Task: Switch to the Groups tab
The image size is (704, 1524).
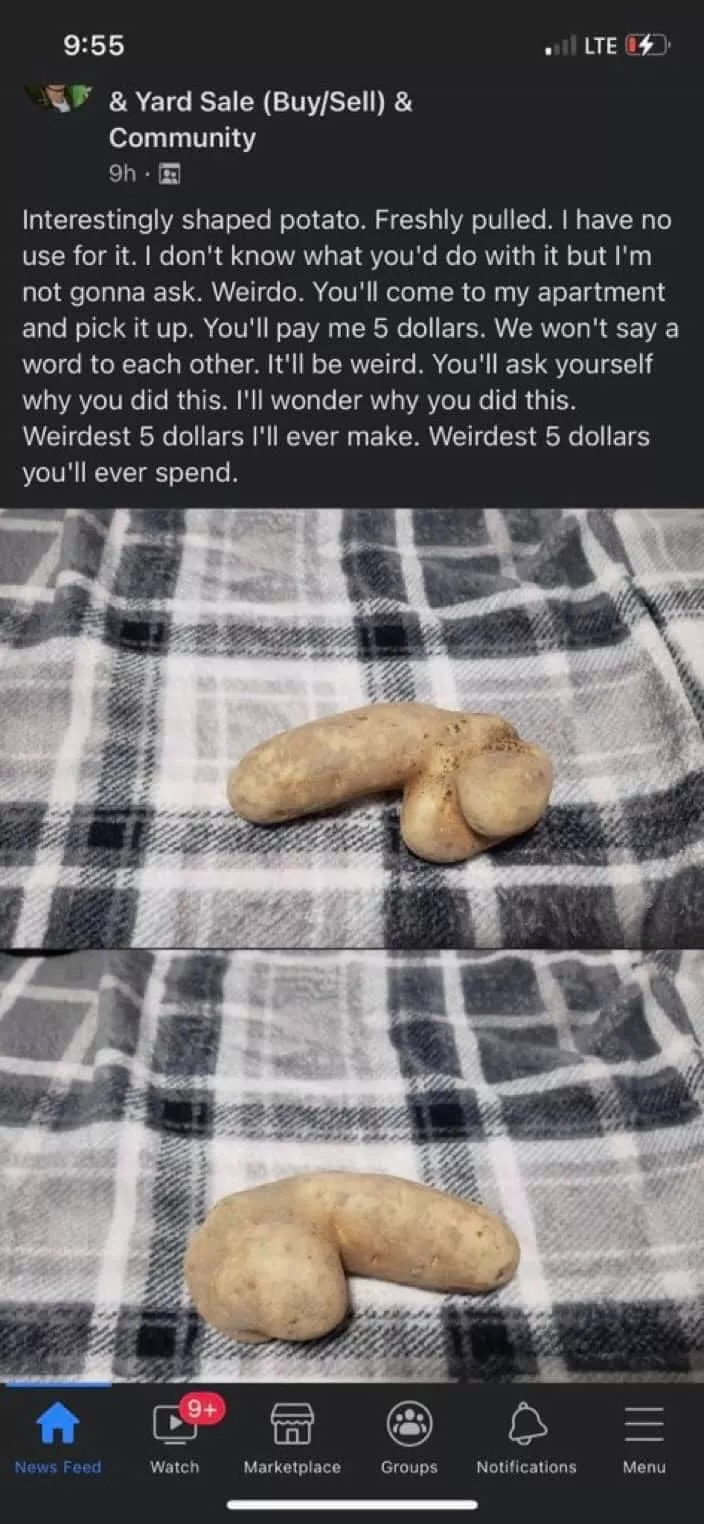Action: point(409,1437)
